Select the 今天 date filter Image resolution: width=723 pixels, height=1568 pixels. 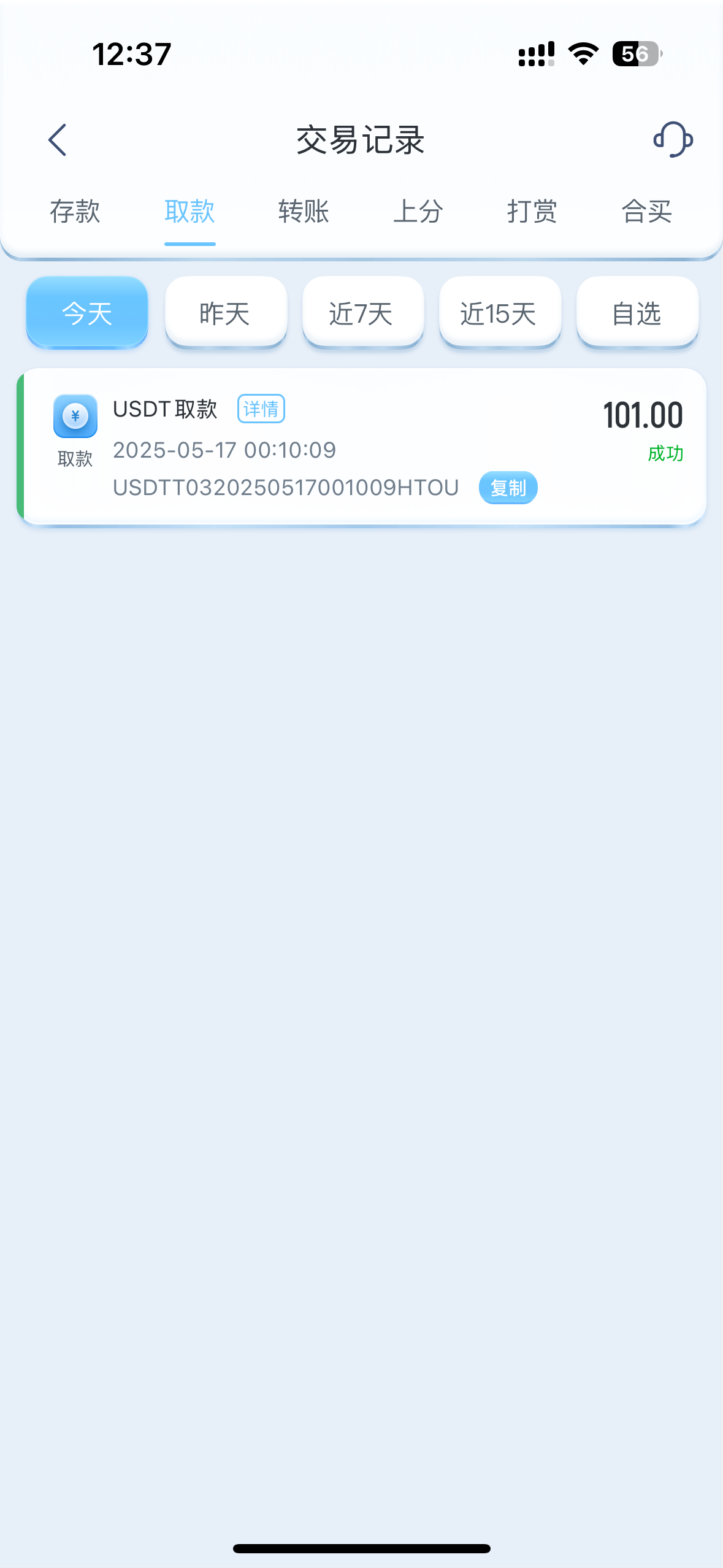coord(87,313)
